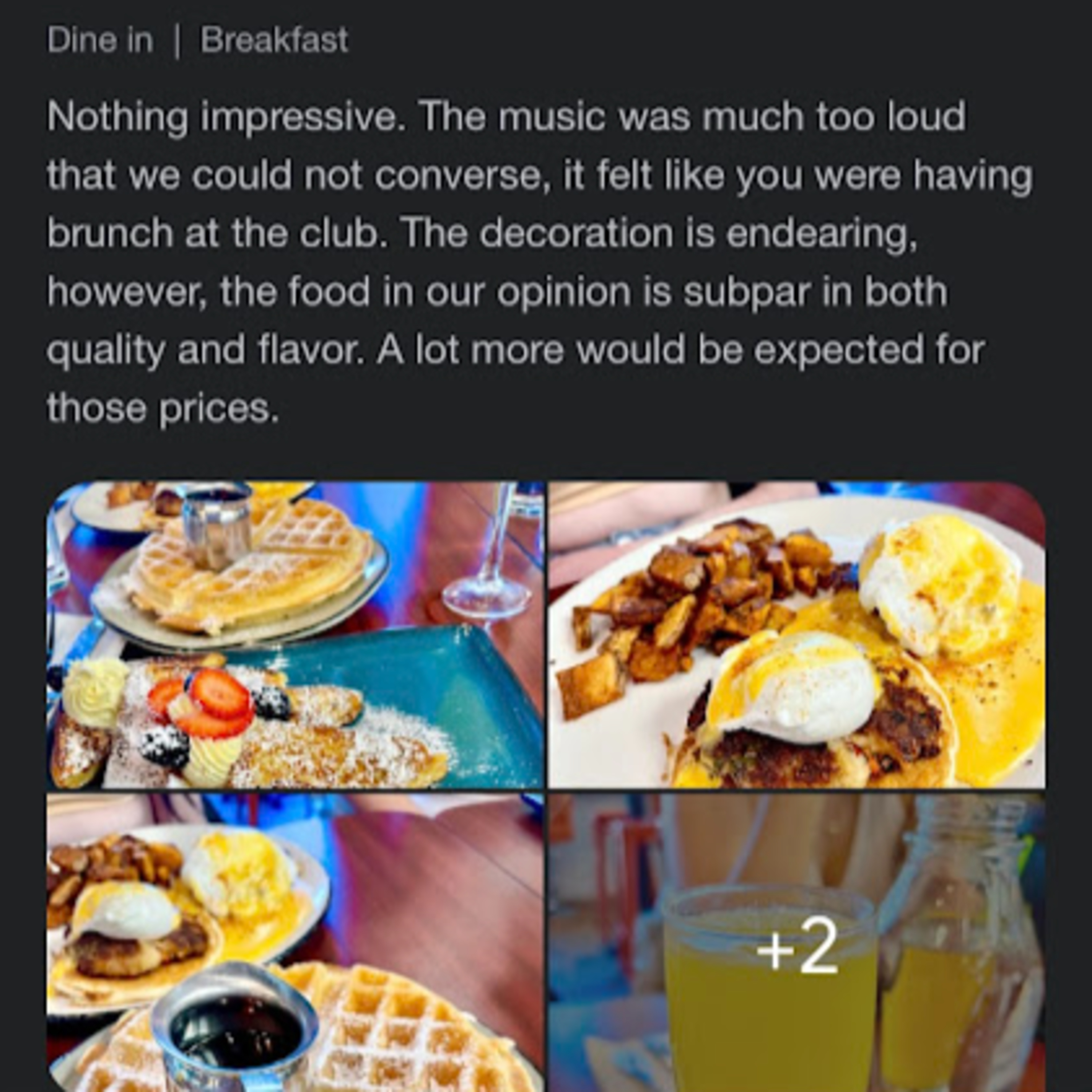The image size is (1092, 1092).
Task: Open the eggs Benedict with potatoes photo
Action: pos(796,635)
